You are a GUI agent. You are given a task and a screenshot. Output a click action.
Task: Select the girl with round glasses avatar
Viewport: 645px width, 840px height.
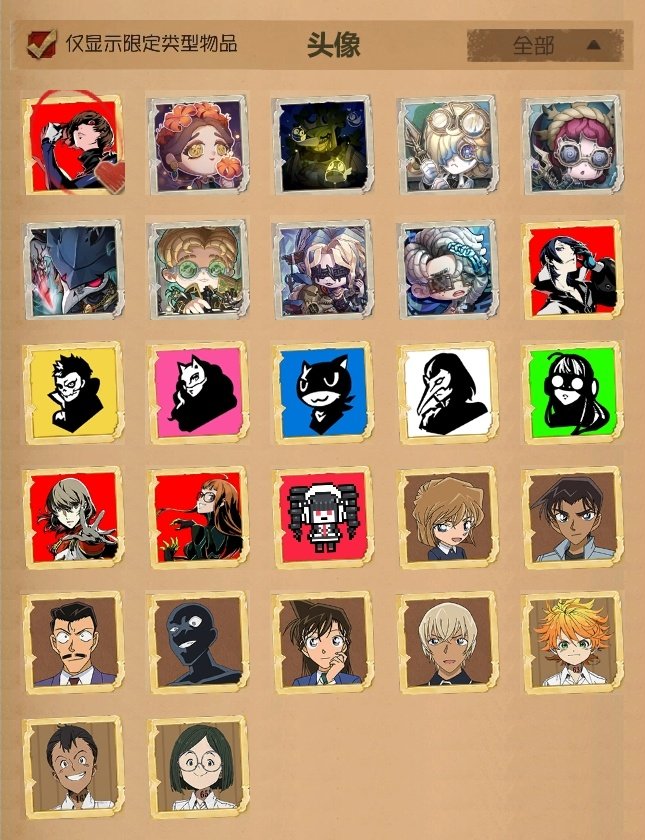click(197, 766)
